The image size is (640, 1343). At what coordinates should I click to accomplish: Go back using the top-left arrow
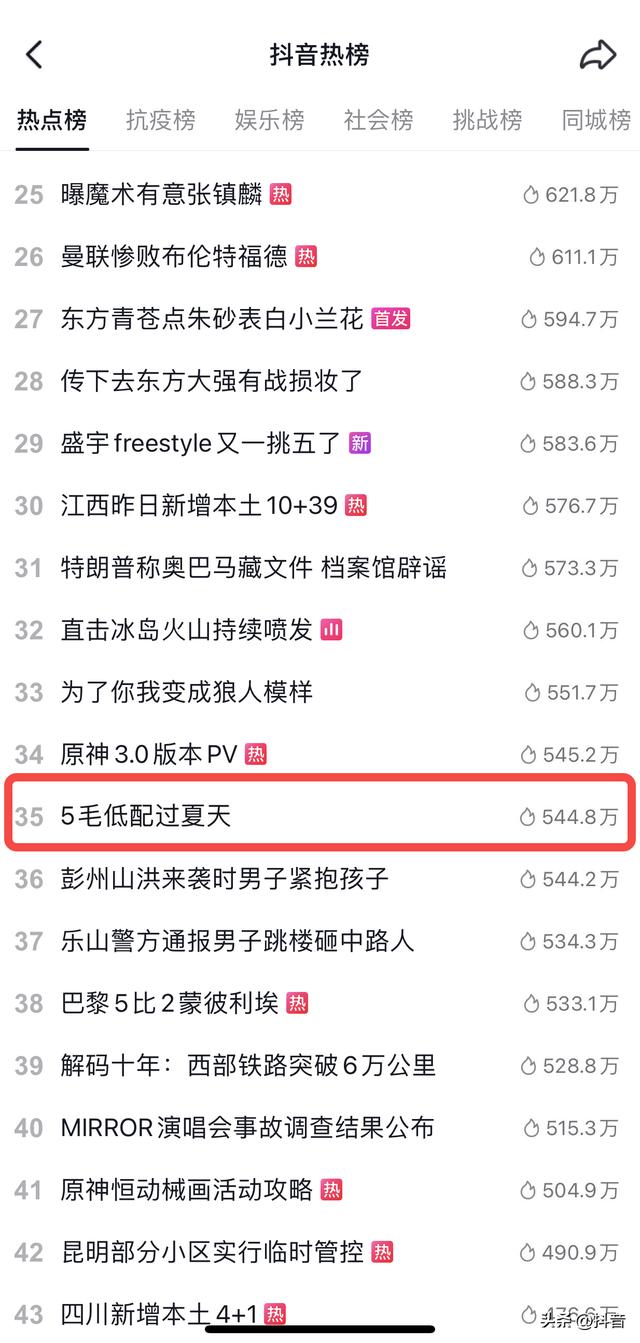click(x=34, y=55)
